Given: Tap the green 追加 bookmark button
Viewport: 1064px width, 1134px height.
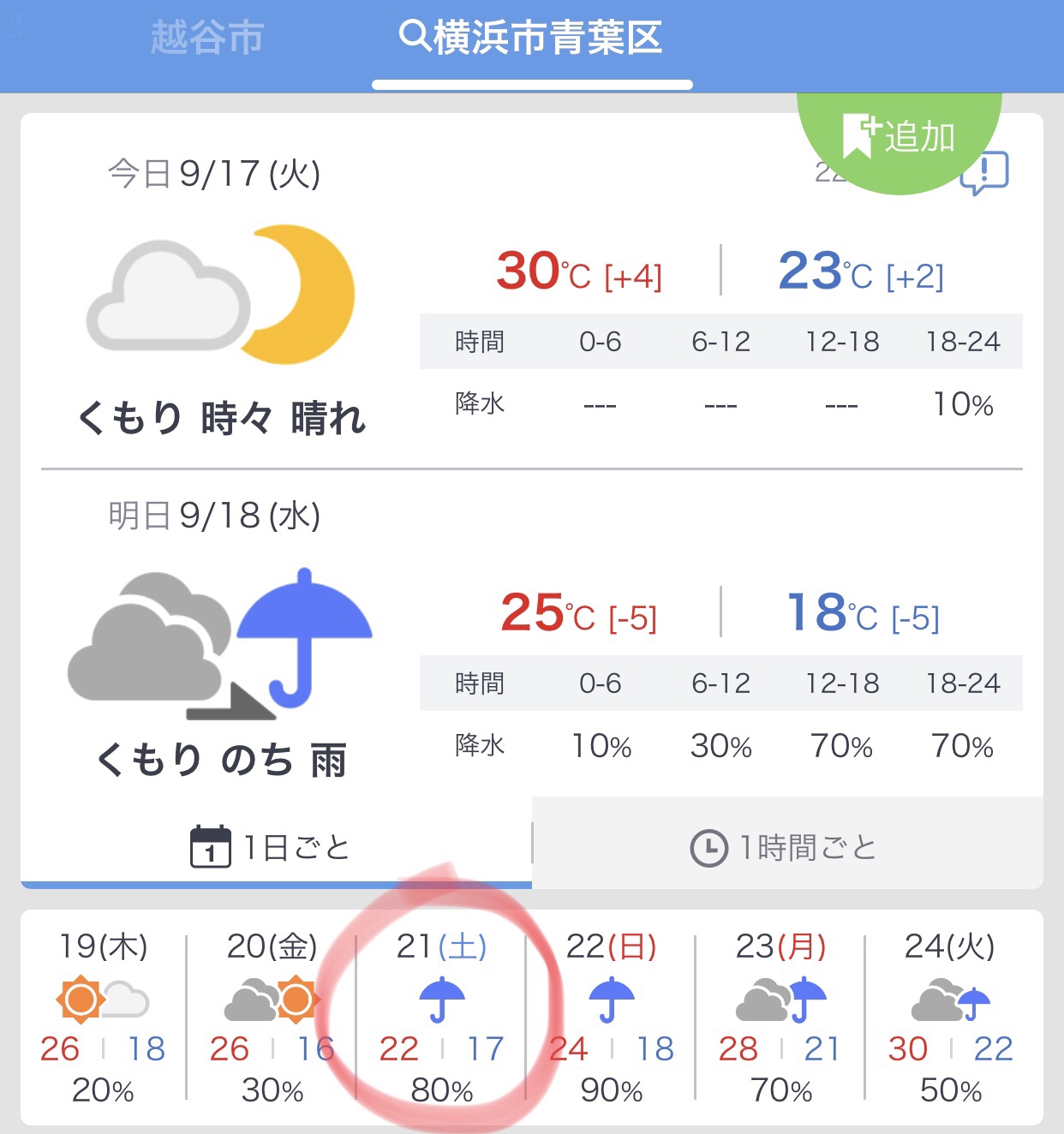Looking at the screenshot, I should (900, 137).
